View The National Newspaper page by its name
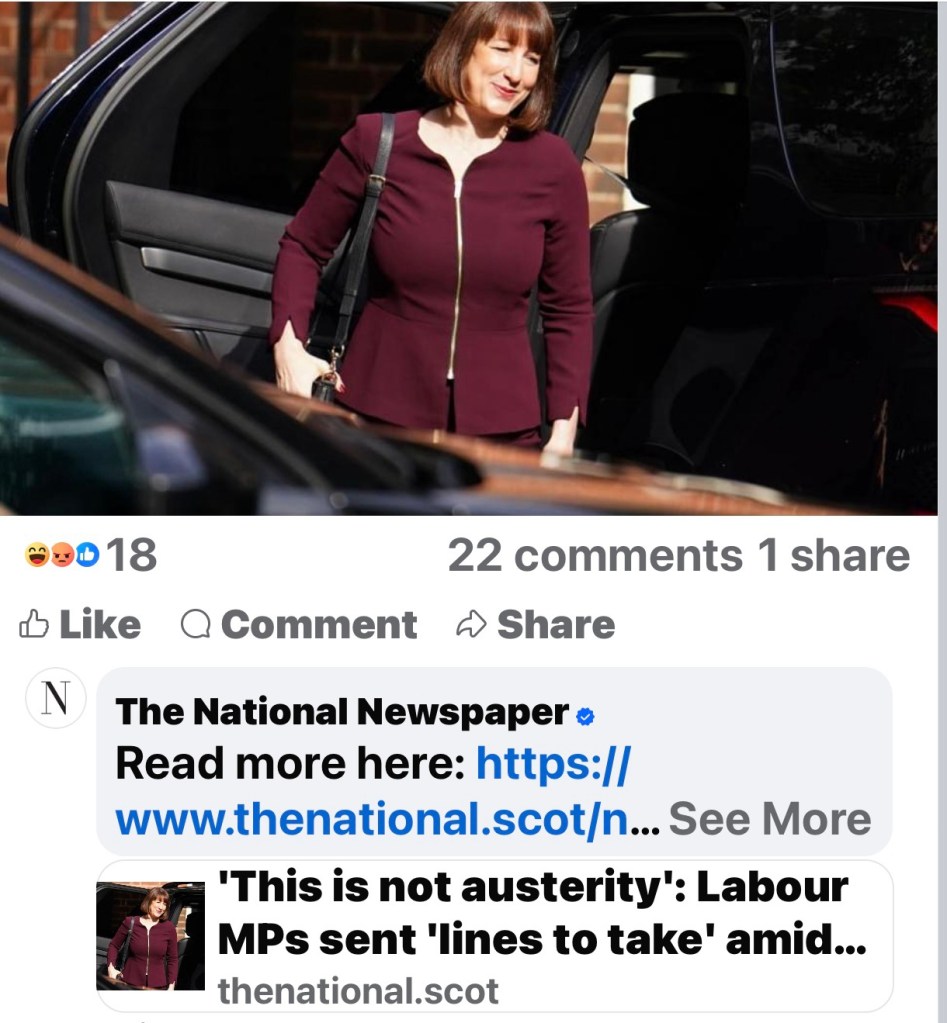Screen dimensions: 947x1023 tap(342, 712)
